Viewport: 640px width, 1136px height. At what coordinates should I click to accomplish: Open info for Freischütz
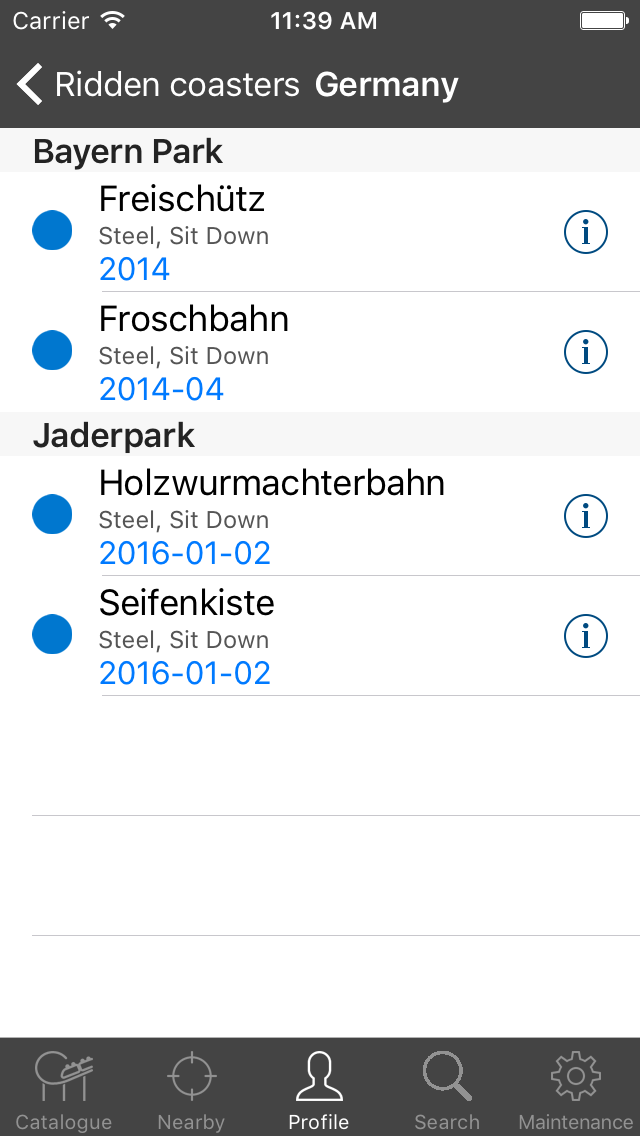pos(586,232)
